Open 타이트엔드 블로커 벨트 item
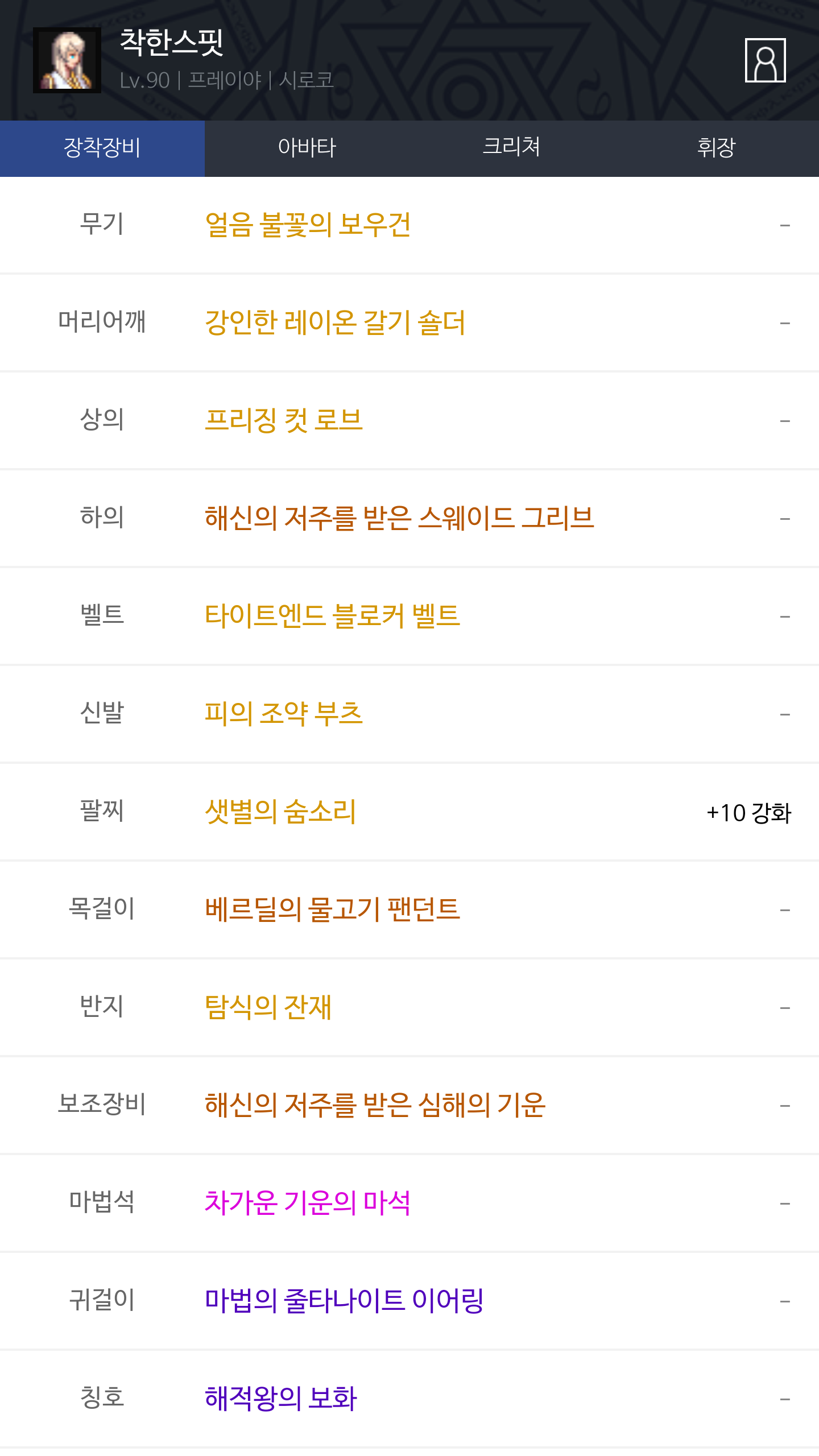Screen dimensions: 819x1456 click(x=332, y=616)
